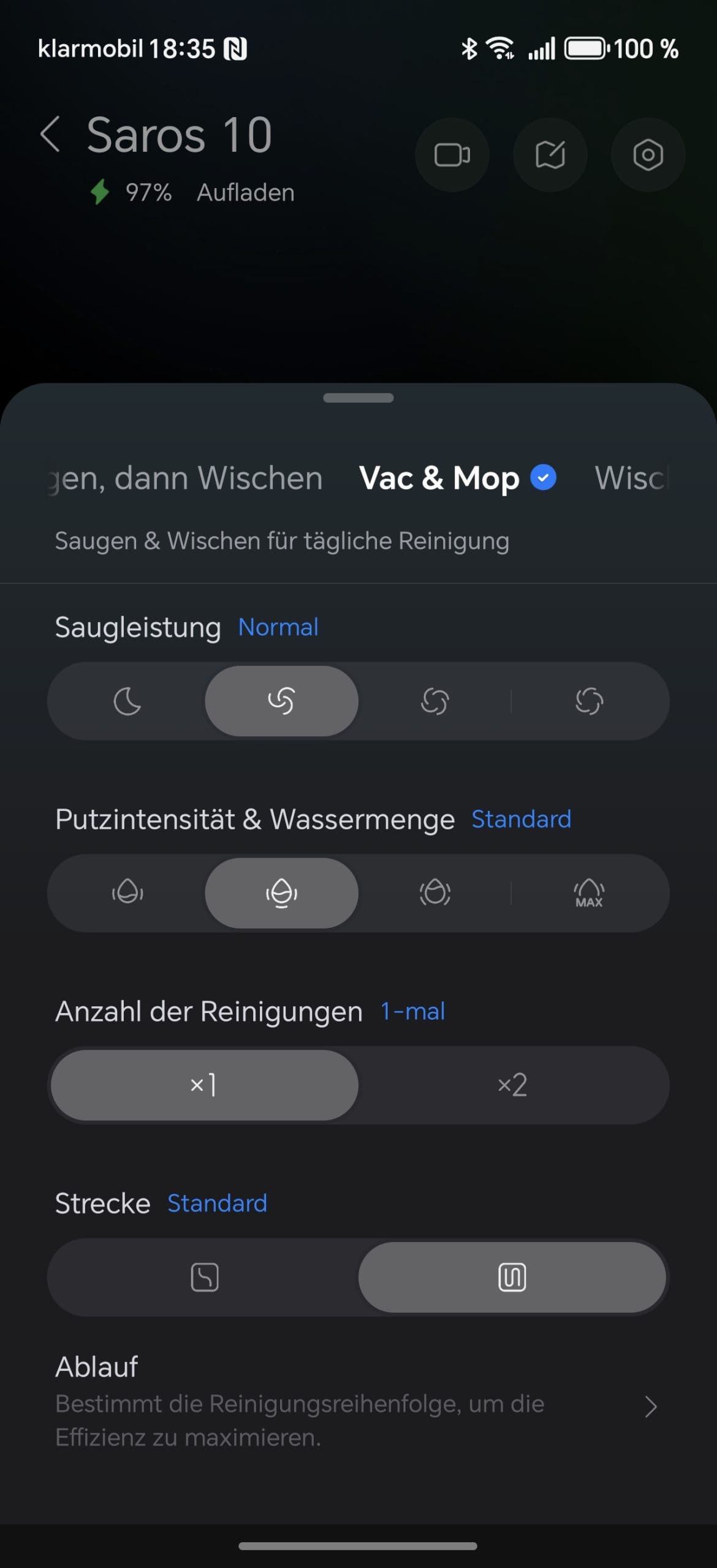Choose the third Saugleistung level
The height and width of the screenshot is (1568, 717).
point(435,701)
